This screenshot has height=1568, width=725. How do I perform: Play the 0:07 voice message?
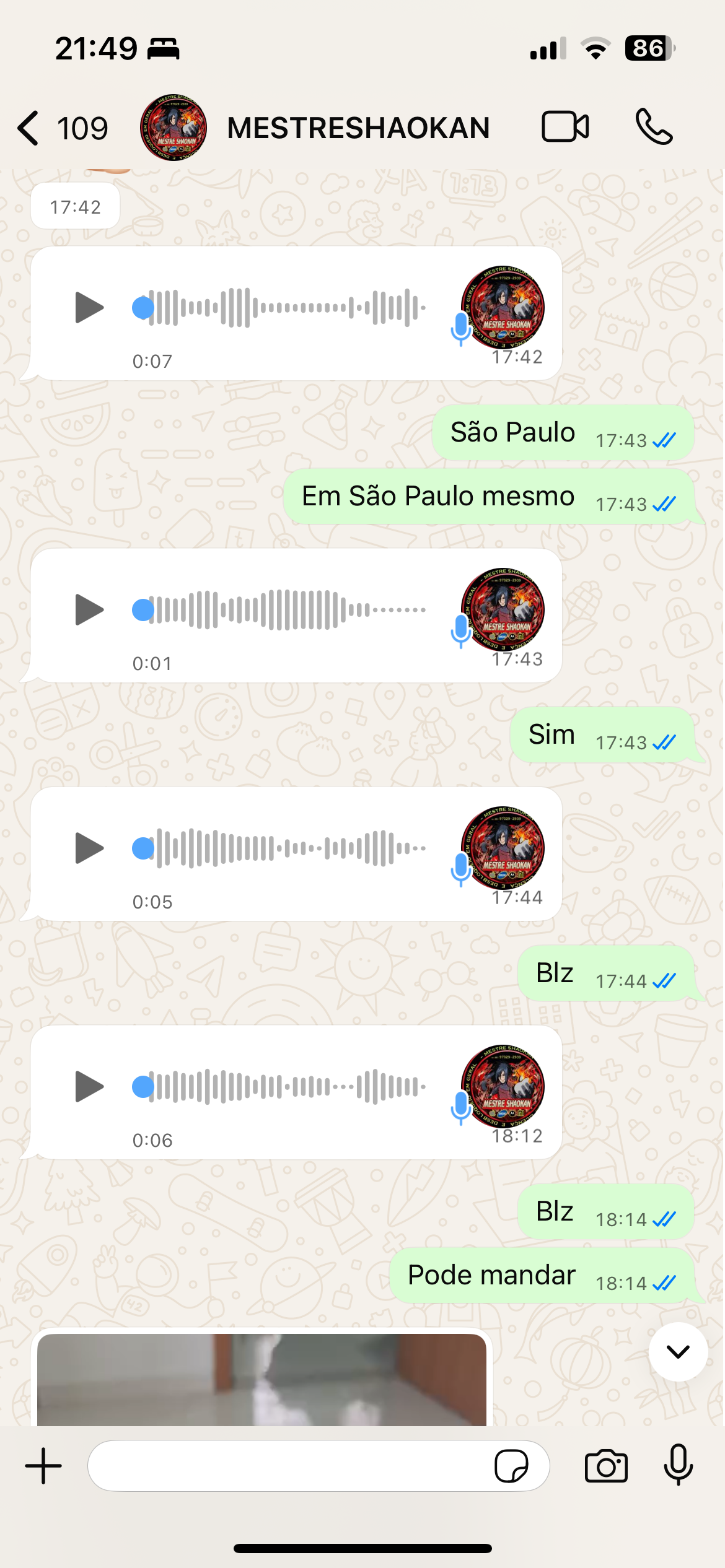click(x=89, y=307)
